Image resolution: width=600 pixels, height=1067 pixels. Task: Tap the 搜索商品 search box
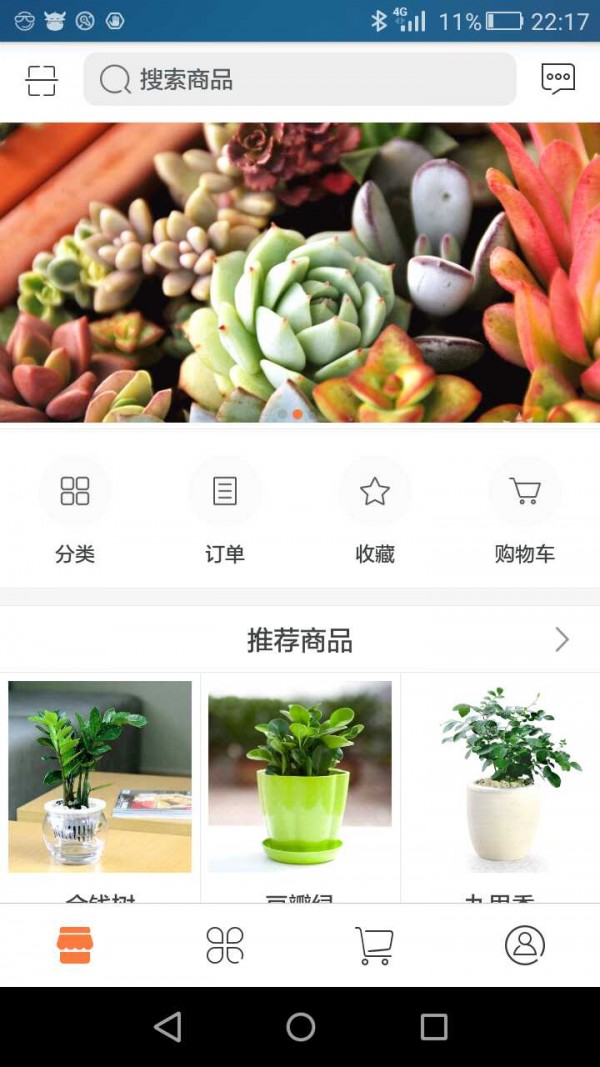pos(300,80)
